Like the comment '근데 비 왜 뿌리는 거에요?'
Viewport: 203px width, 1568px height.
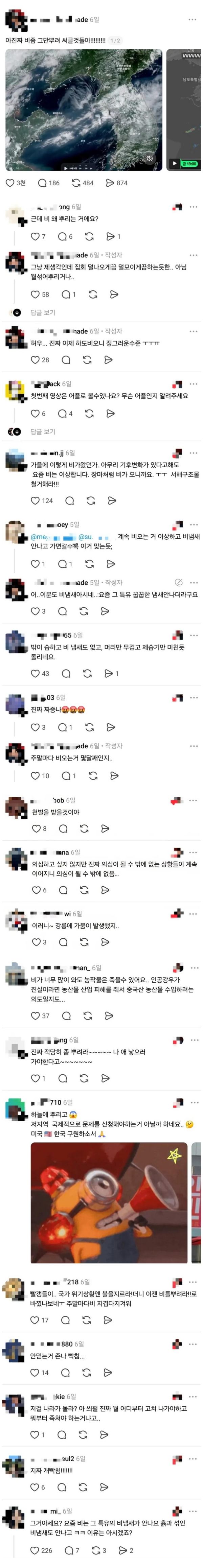36,237
